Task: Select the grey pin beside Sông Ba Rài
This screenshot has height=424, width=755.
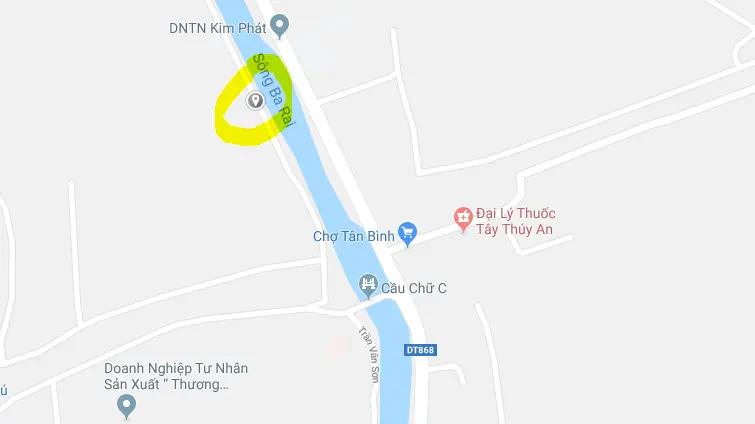Action: pos(255,100)
